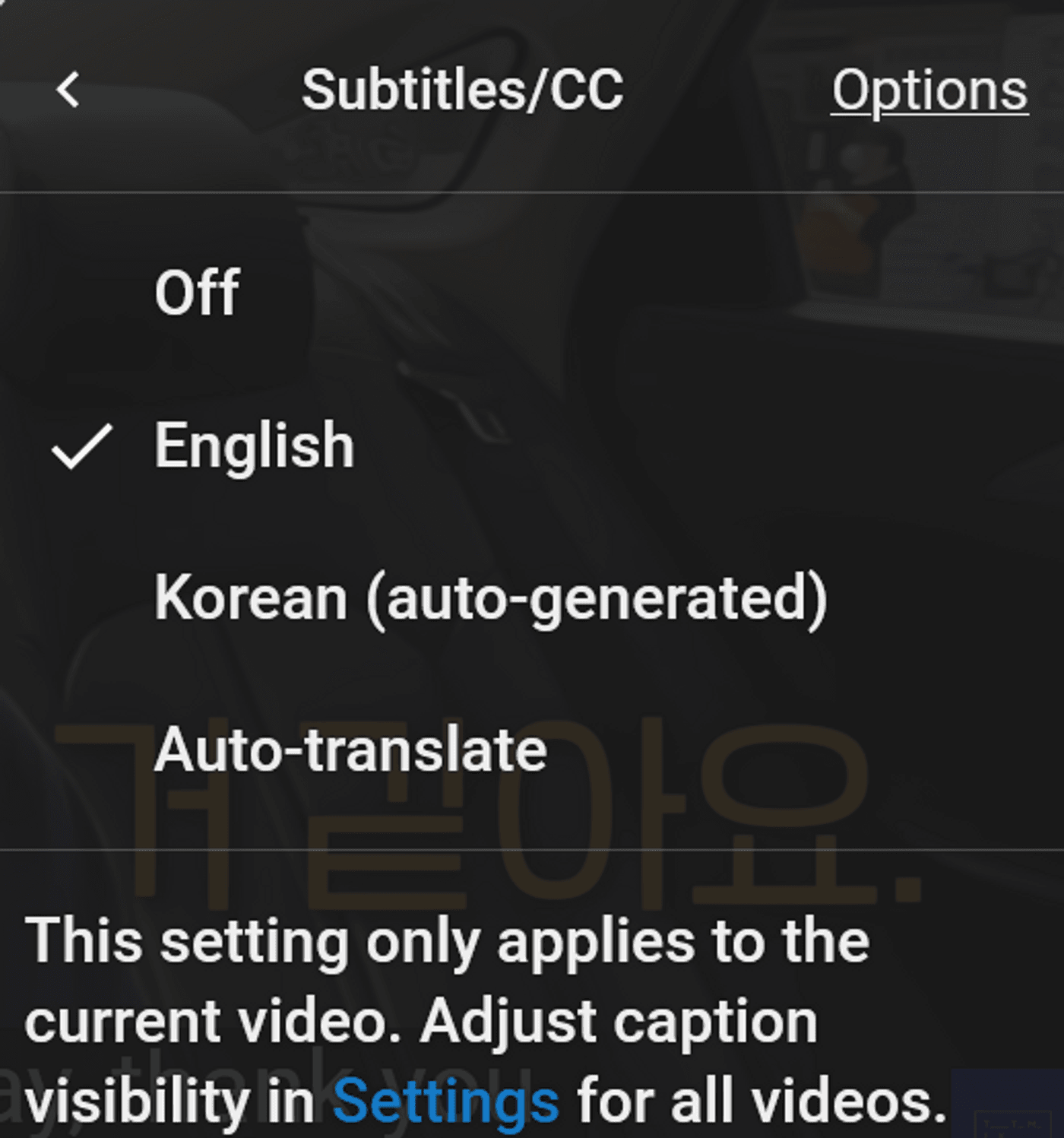Tap the underlined Options label
Screen dimensions: 1064x1138
(x=930, y=89)
